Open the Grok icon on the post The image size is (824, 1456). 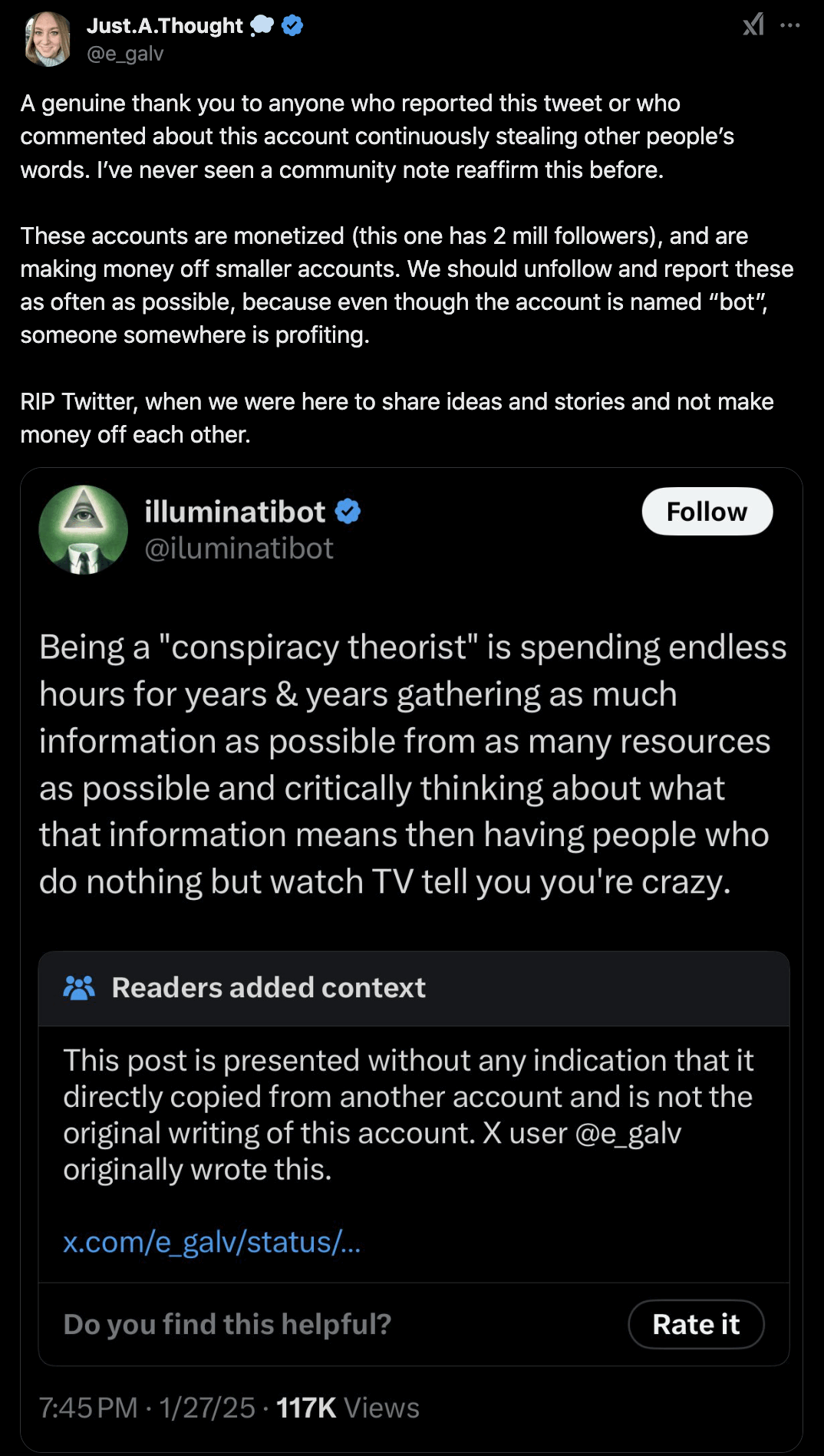tap(753, 25)
